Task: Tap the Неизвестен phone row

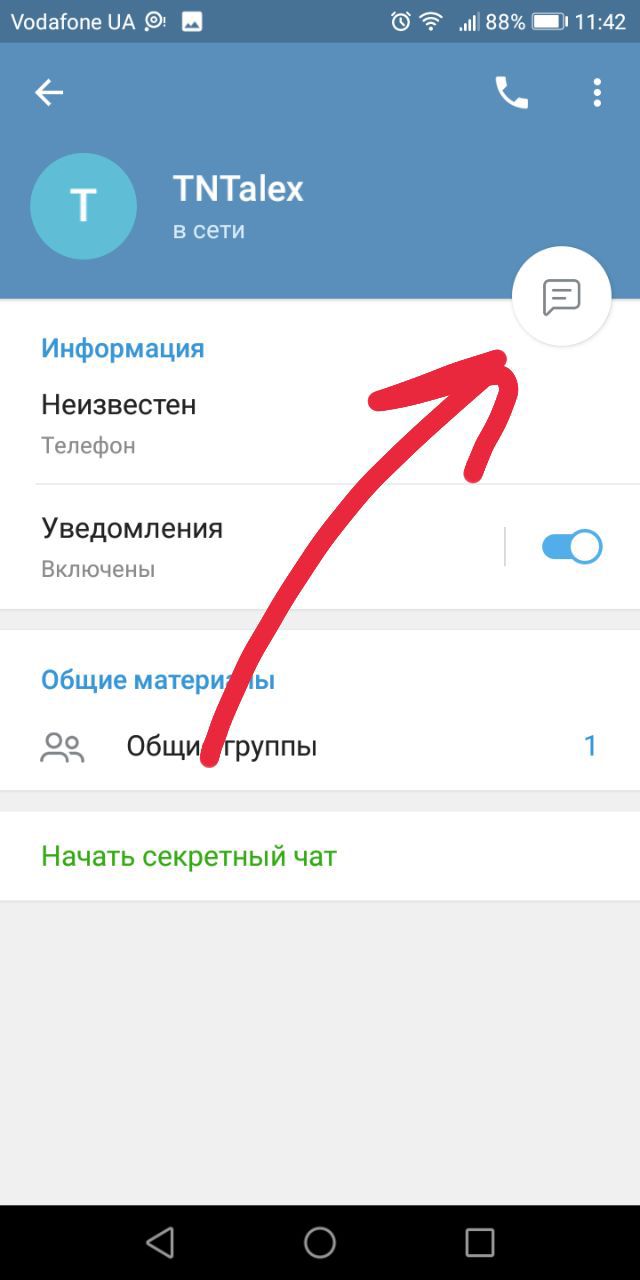Action: [x=320, y=424]
